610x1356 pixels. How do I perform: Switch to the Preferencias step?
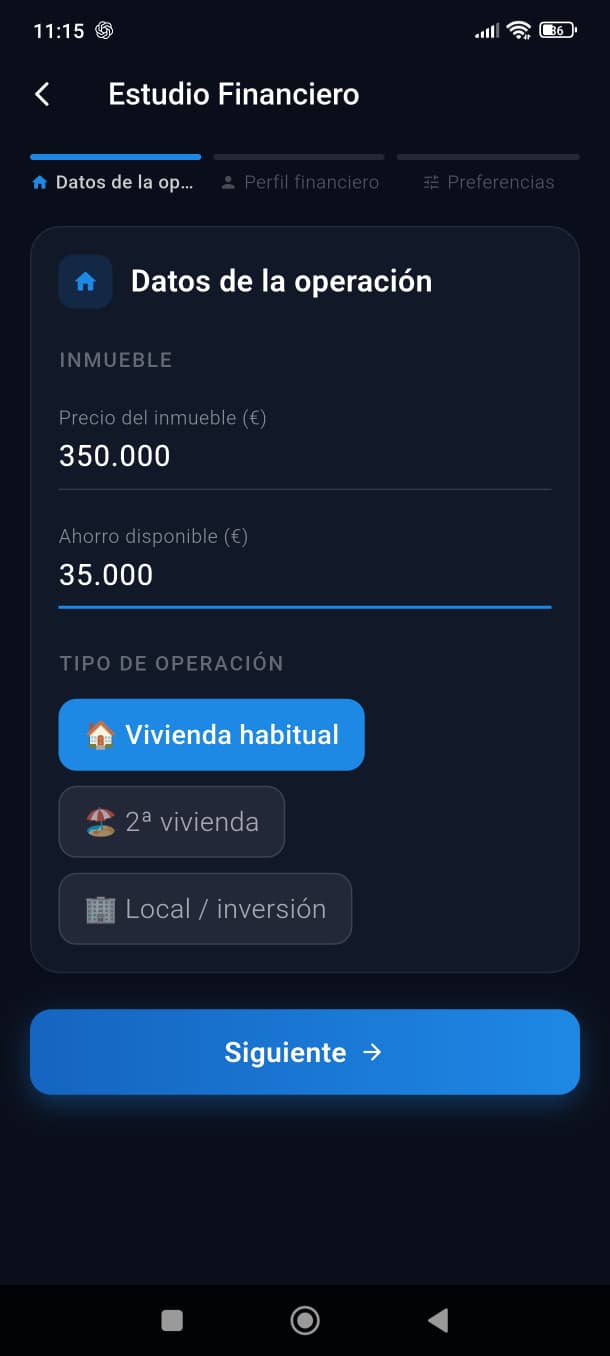(488, 182)
